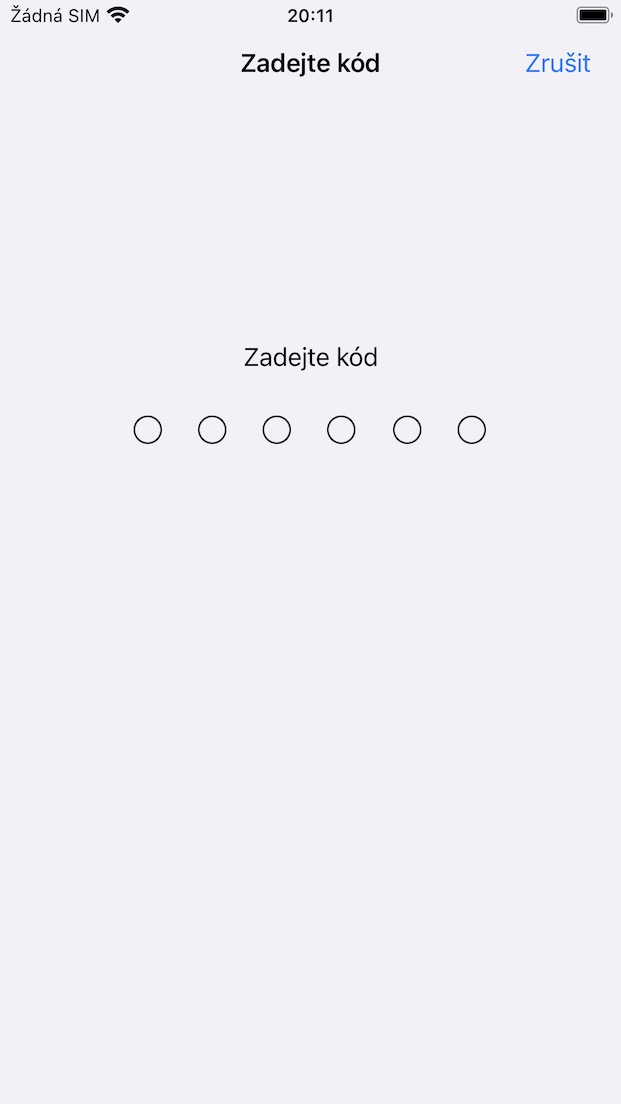Tap Zrušit to cancel passcode entry
The width and height of the screenshot is (621, 1104).
[x=557, y=64]
